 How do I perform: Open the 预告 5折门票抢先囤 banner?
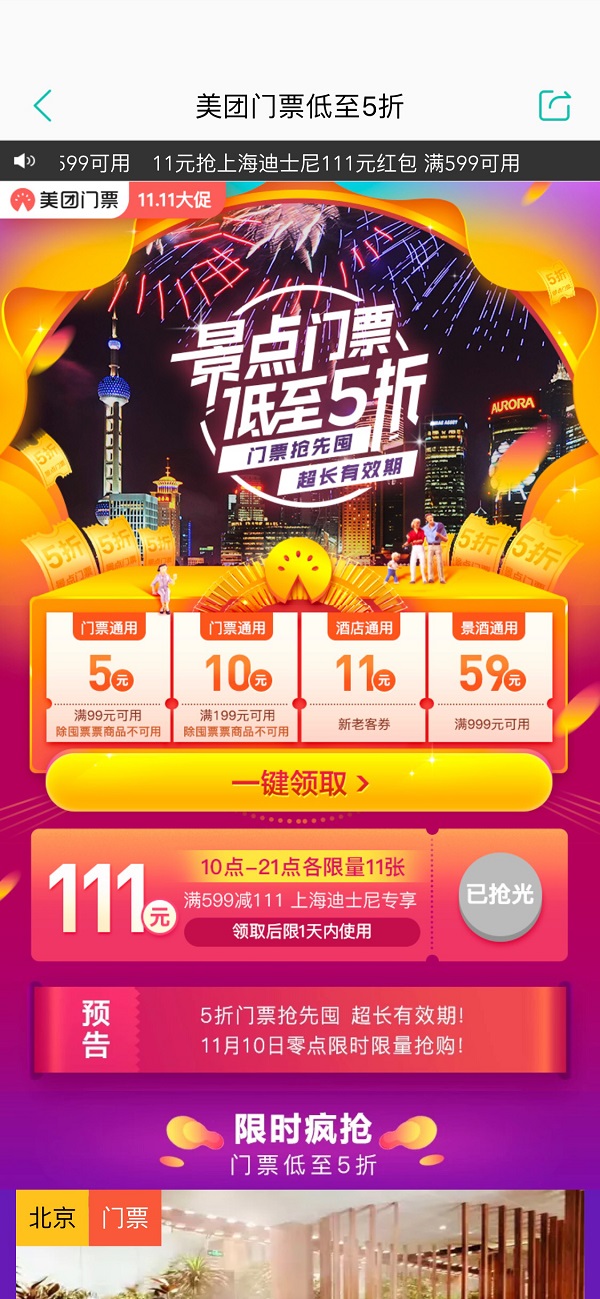299,1031
